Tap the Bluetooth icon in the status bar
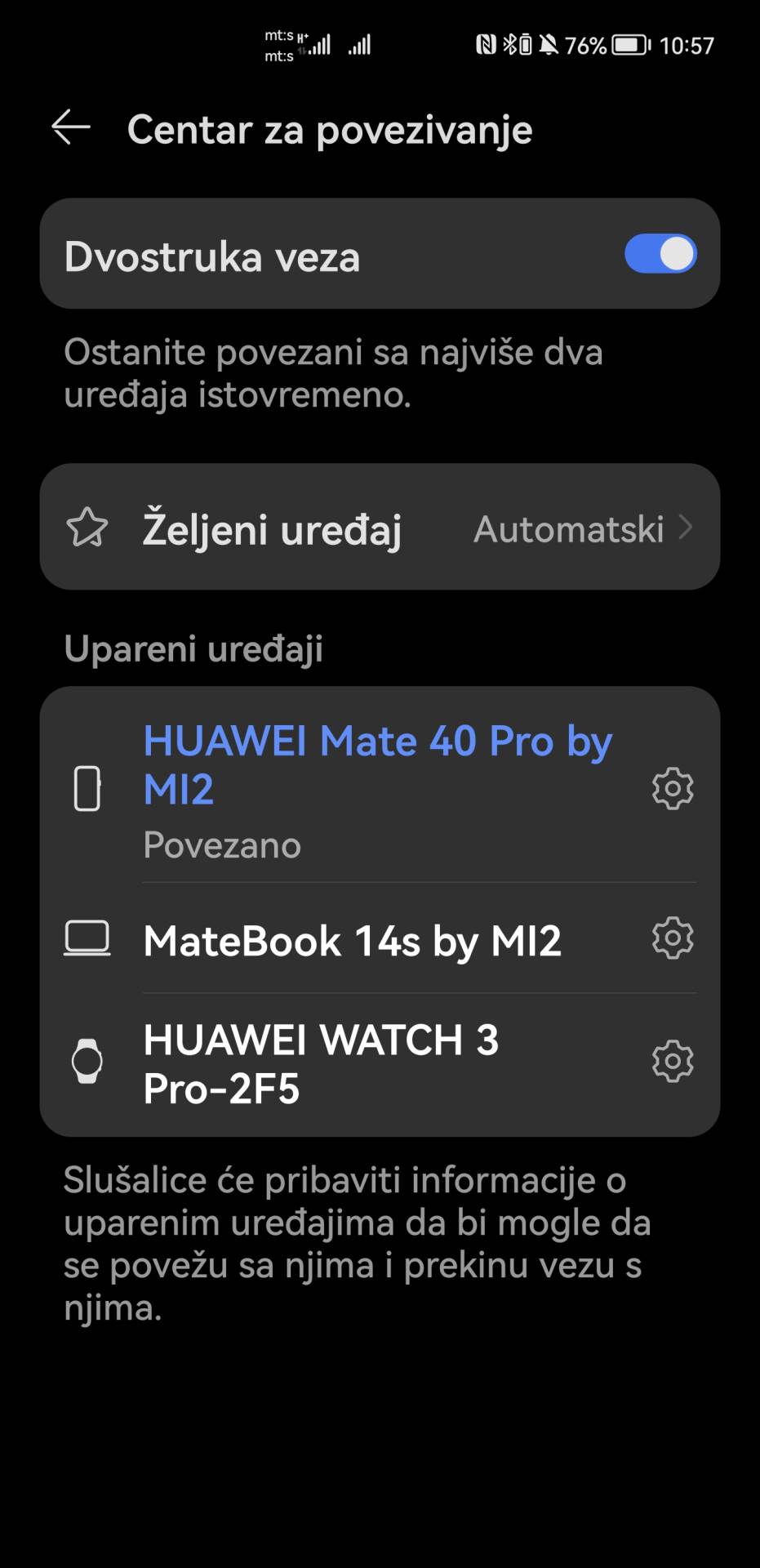 pyautogui.click(x=511, y=45)
